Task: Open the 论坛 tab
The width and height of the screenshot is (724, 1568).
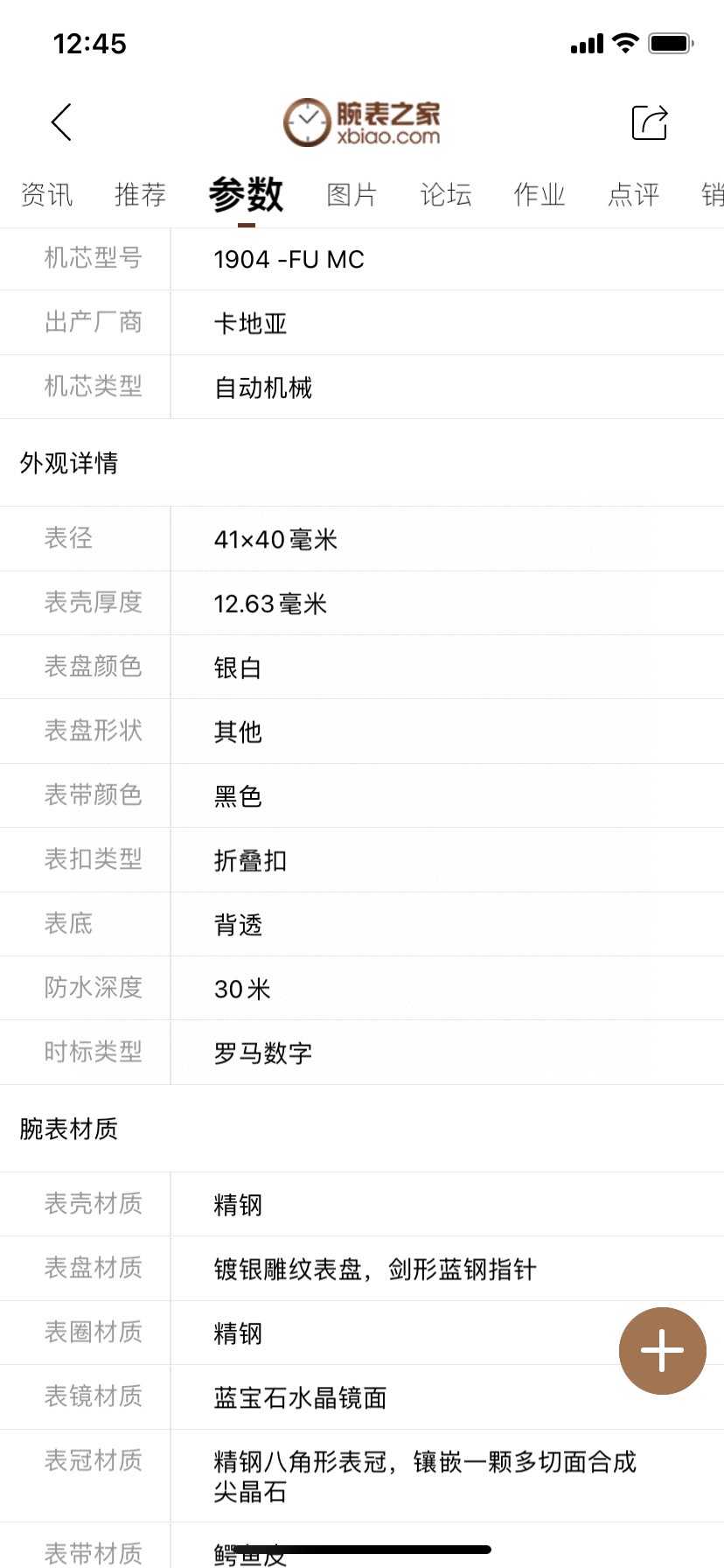Action: [446, 194]
